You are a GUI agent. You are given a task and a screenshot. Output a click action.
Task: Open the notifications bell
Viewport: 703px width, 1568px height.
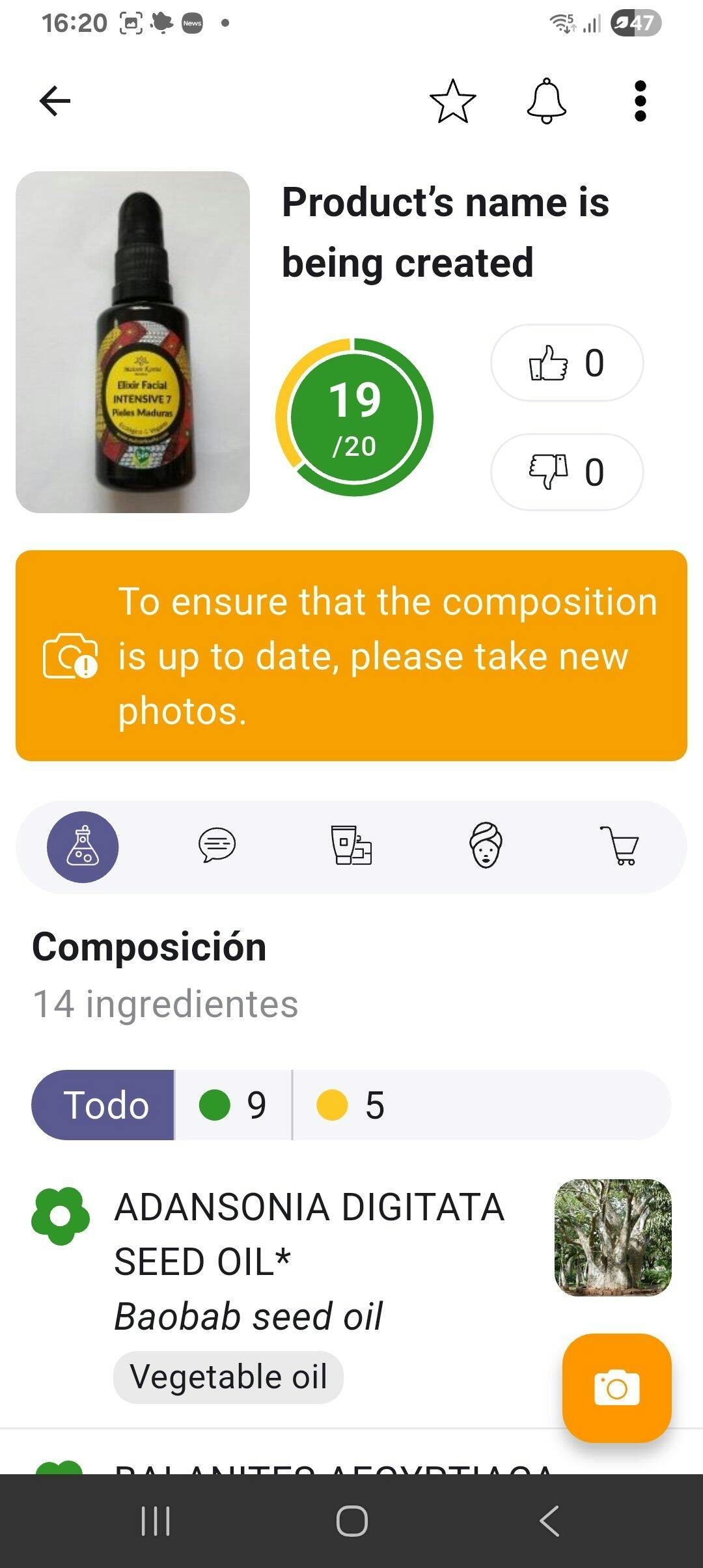(546, 101)
